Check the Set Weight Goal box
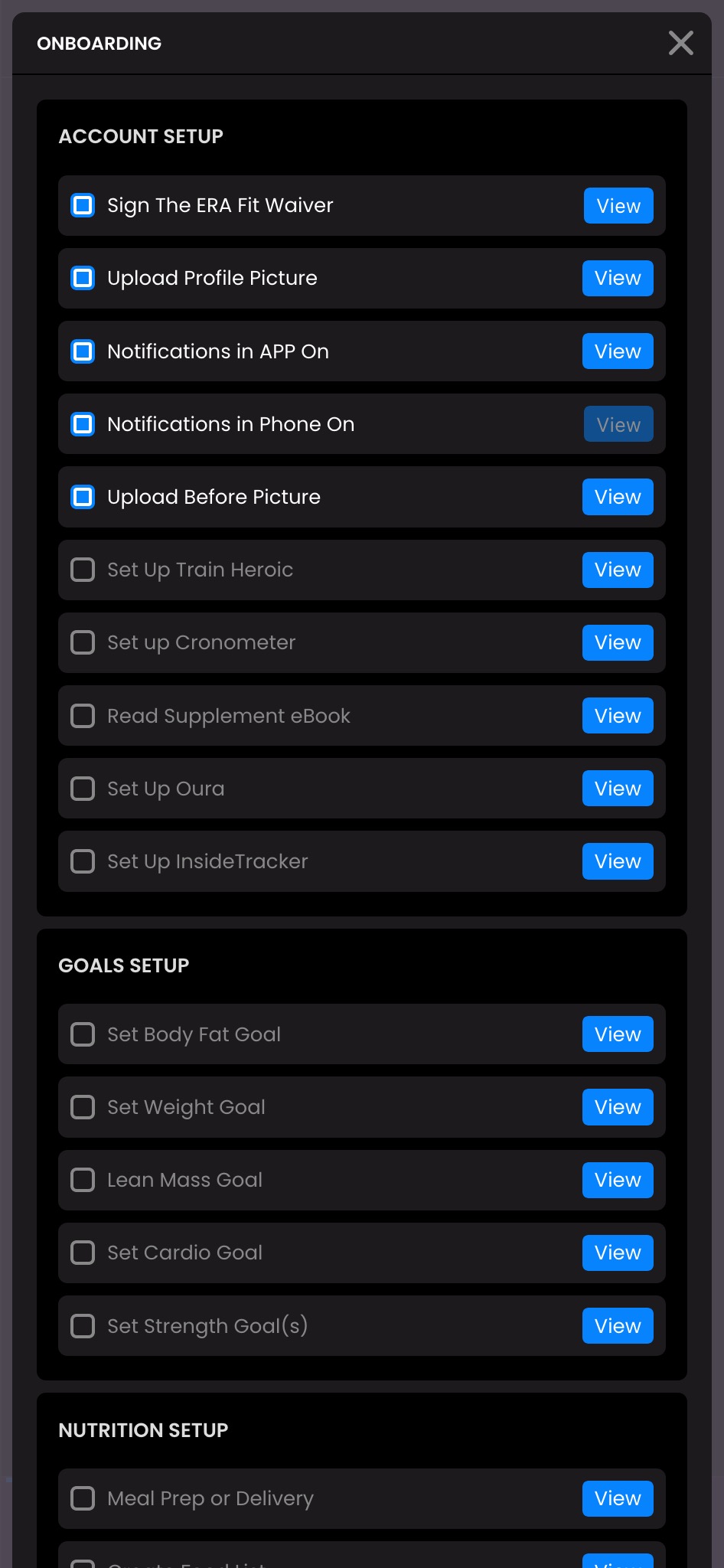Image resolution: width=724 pixels, height=1568 pixels. (83, 1107)
